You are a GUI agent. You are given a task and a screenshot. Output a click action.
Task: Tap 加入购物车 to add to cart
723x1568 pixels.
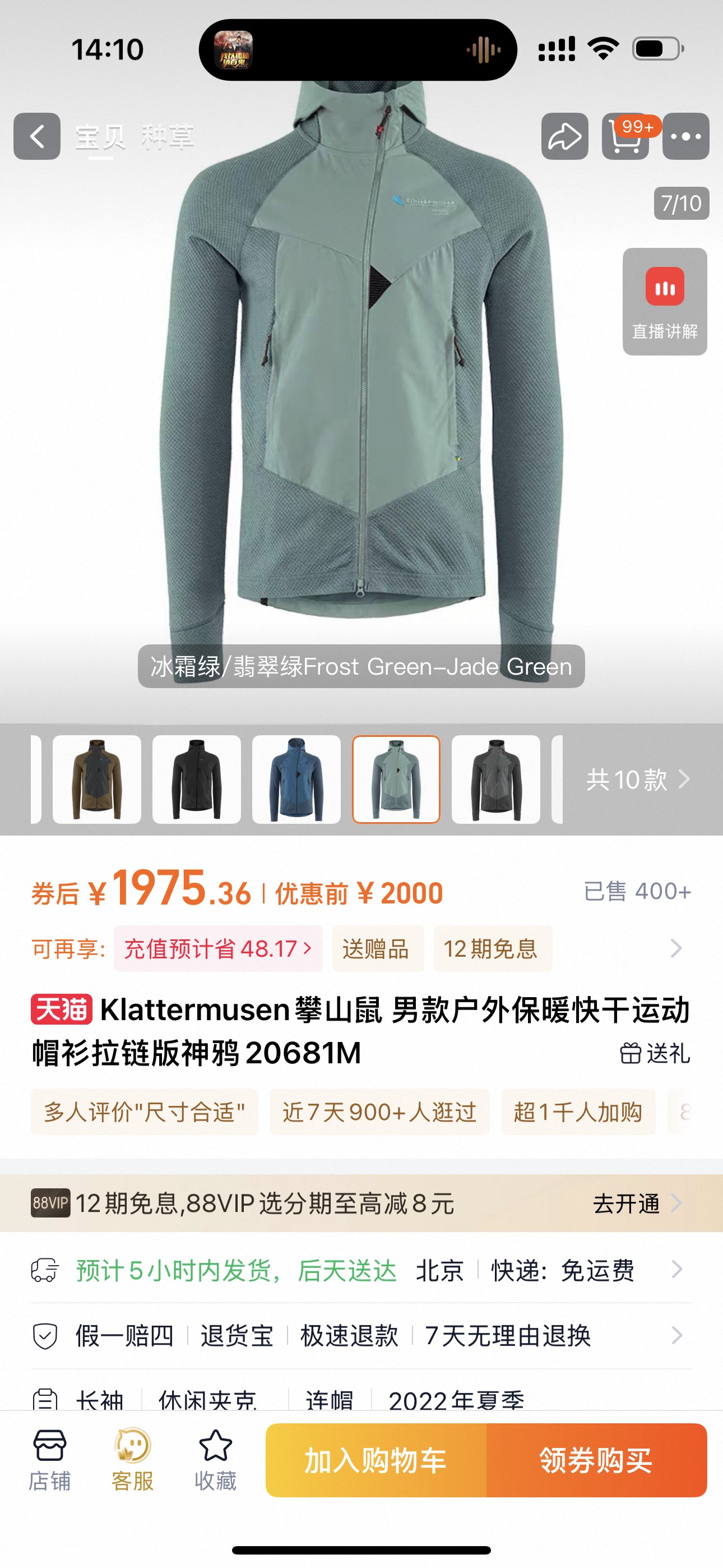(x=376, y=1460)
